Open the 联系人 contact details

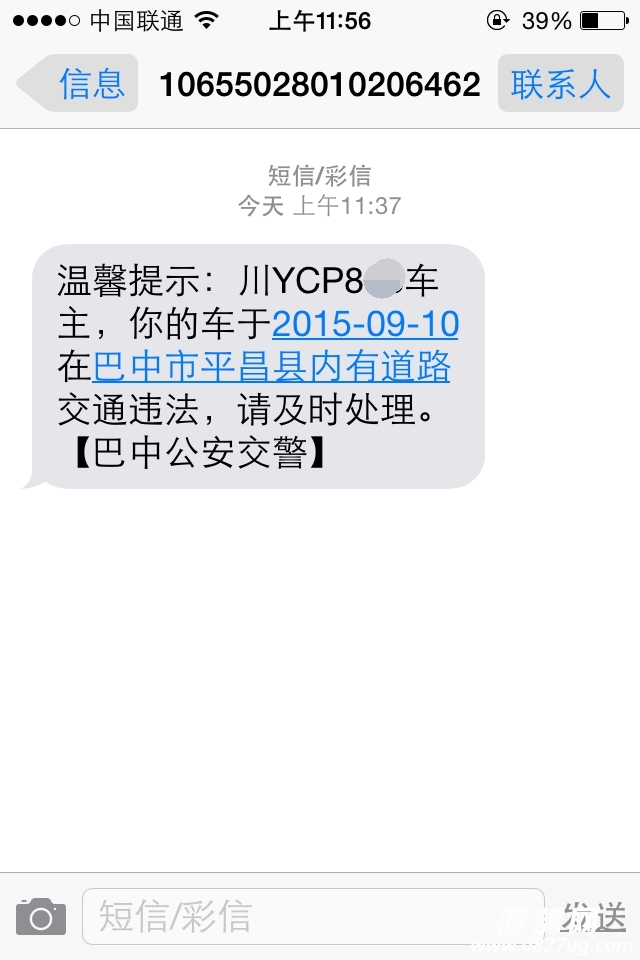[561, 84]
